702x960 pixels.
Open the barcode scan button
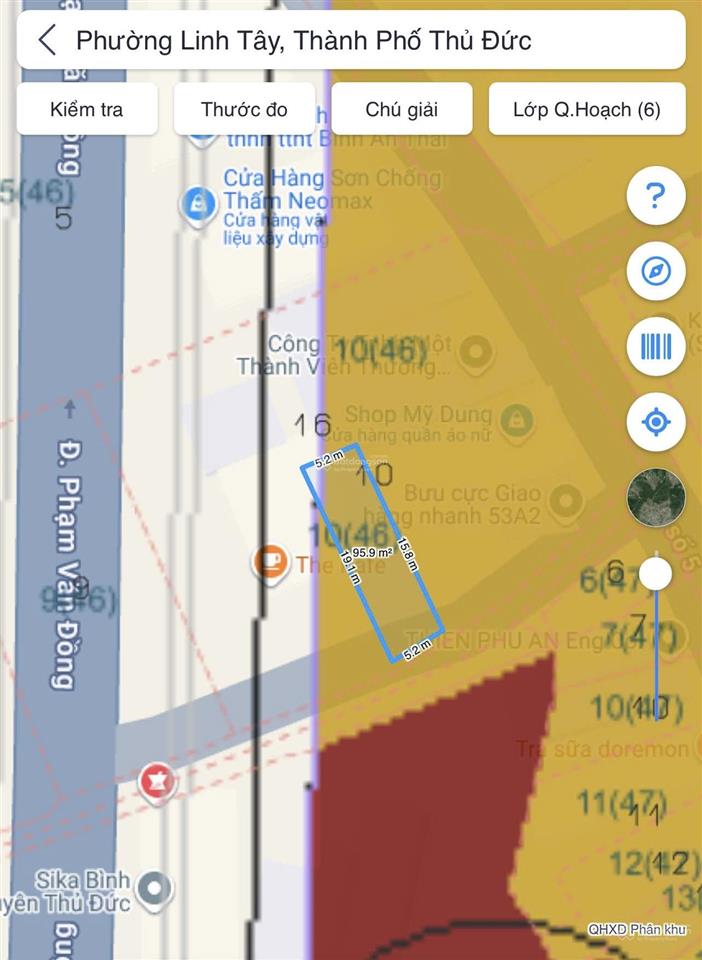(x=656, y=346)
